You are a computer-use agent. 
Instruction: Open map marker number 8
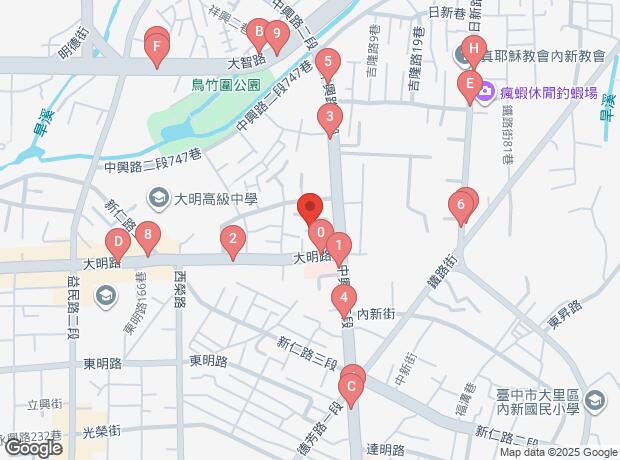(x=148, y=237)
